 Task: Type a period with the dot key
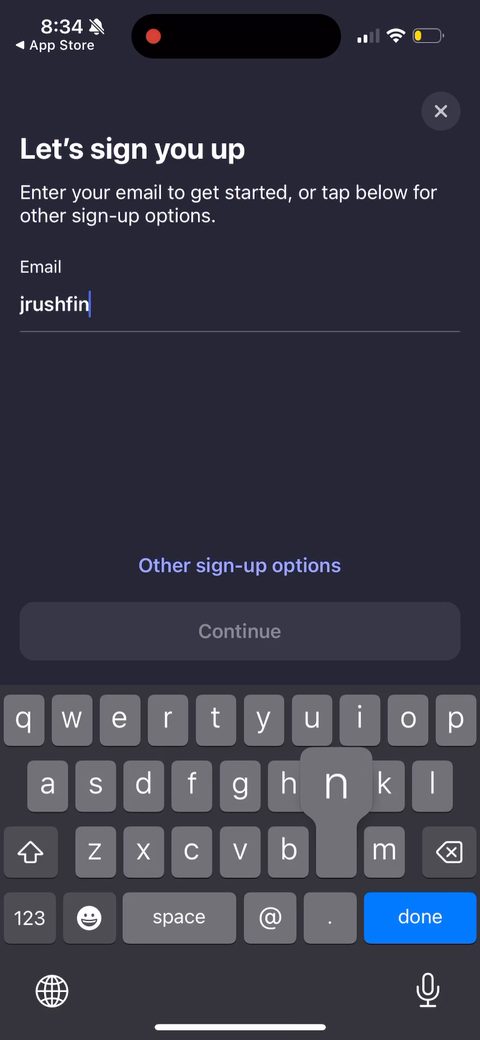tap(330, 918)
